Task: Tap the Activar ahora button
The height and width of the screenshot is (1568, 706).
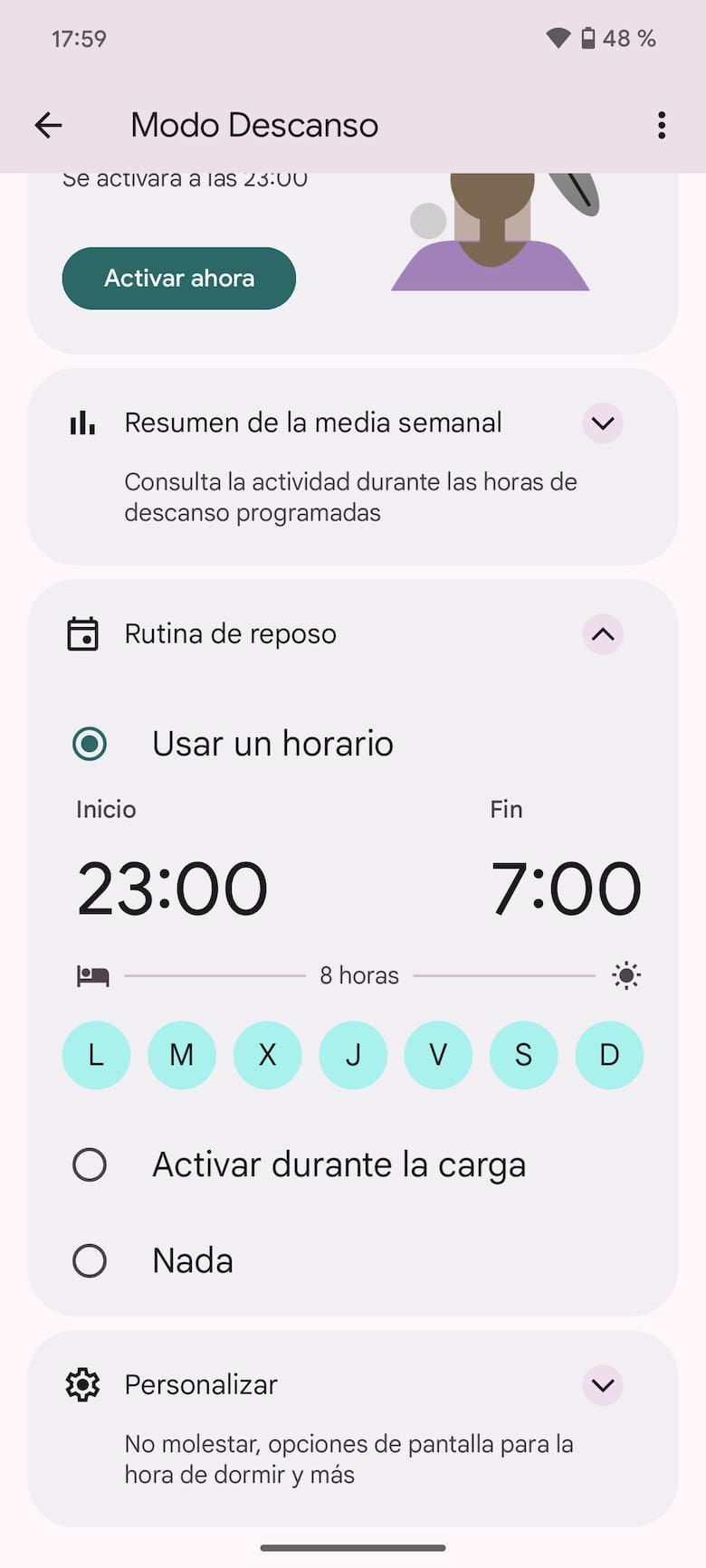Action: [179, 278]
